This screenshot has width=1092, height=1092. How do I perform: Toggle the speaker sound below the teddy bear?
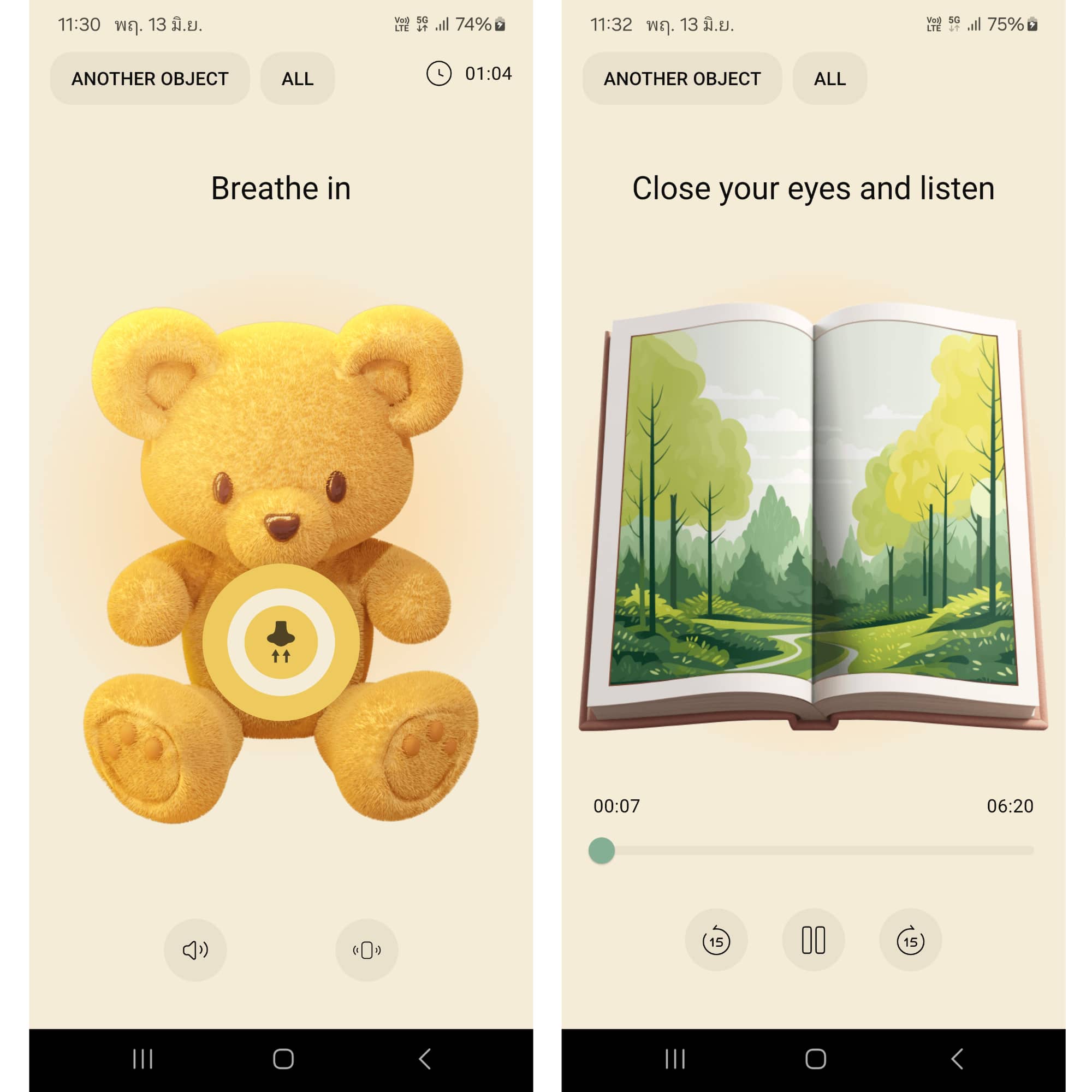click(x=195, y=950)
